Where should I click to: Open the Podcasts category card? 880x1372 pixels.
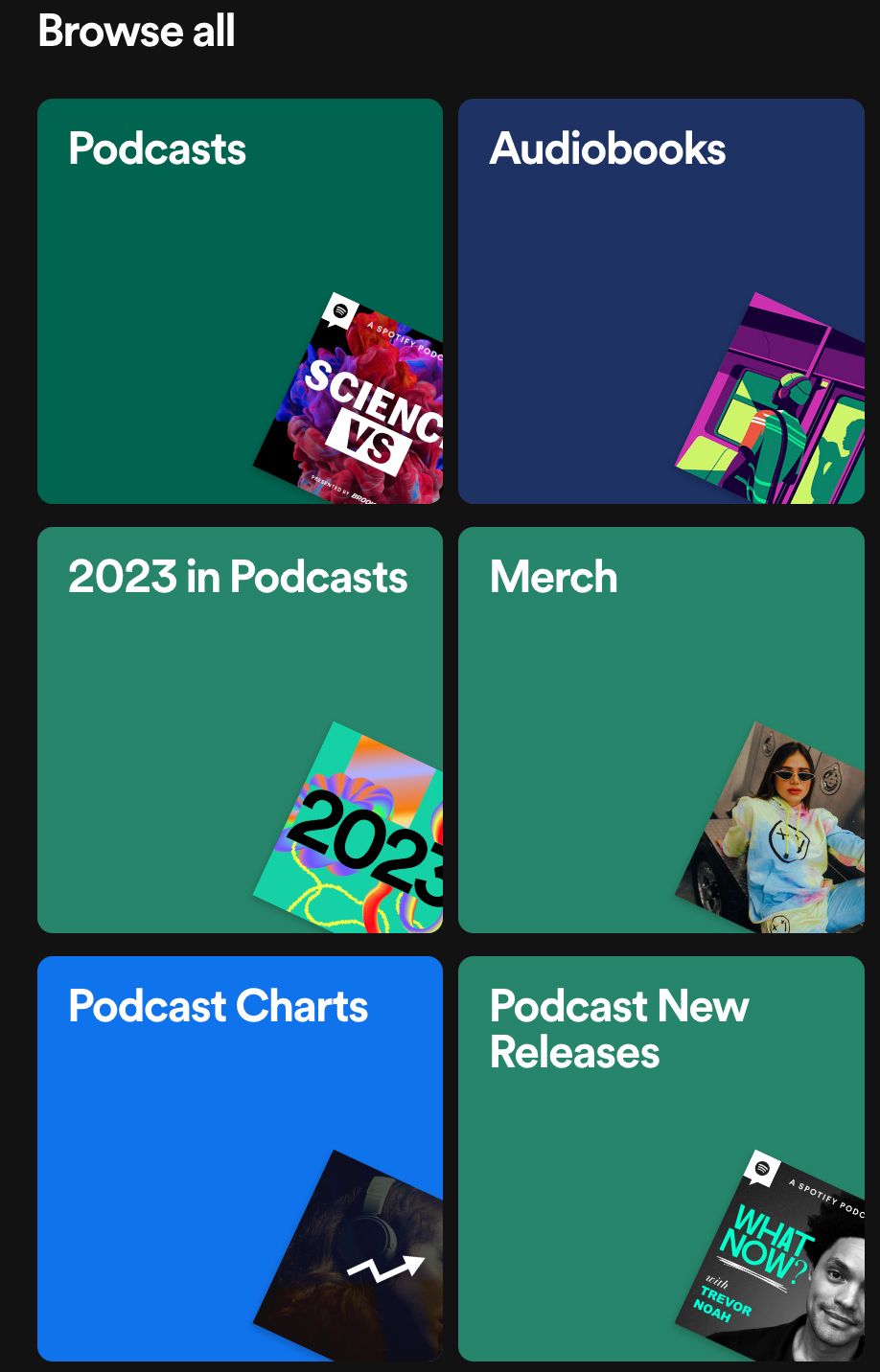point(240,301)
